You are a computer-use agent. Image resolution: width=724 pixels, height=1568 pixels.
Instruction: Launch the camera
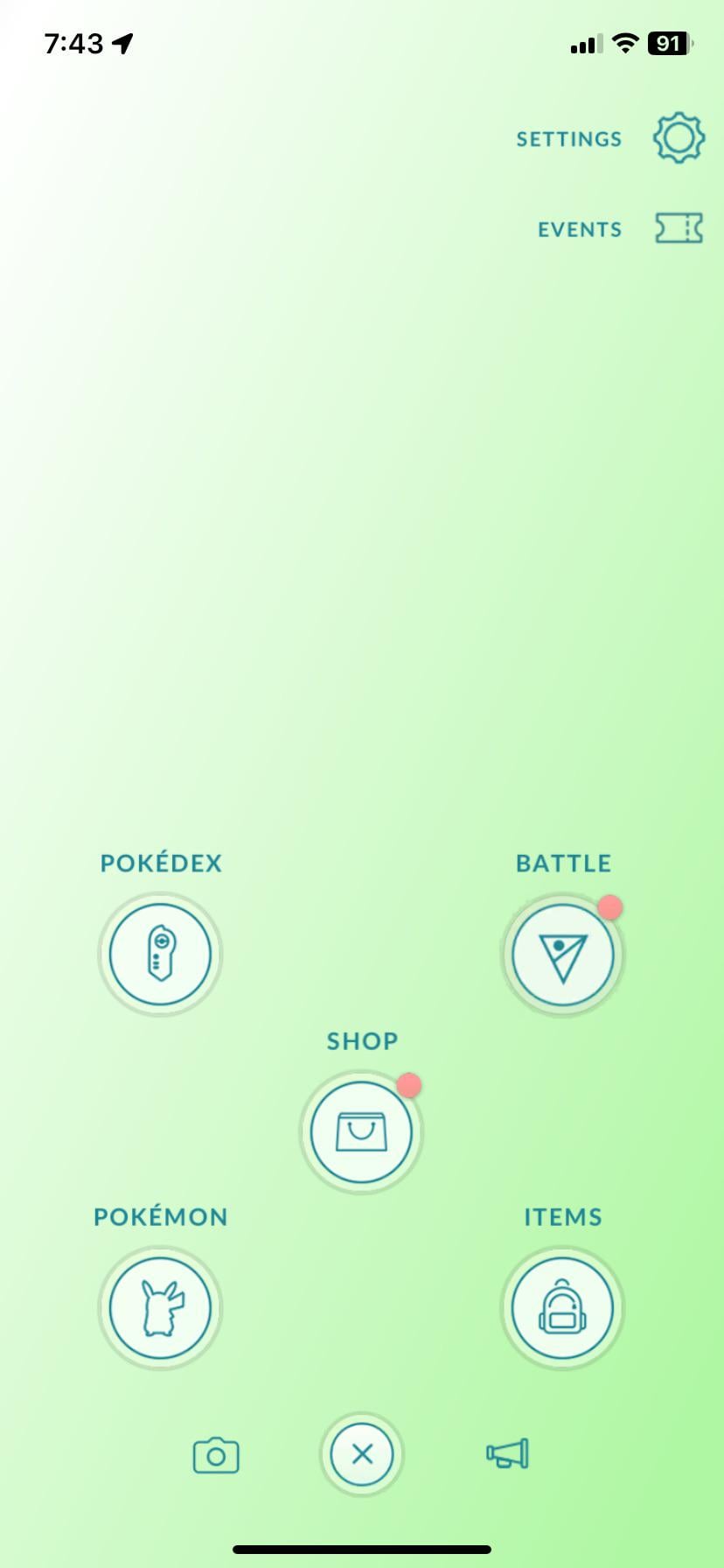pos(216,1455)
